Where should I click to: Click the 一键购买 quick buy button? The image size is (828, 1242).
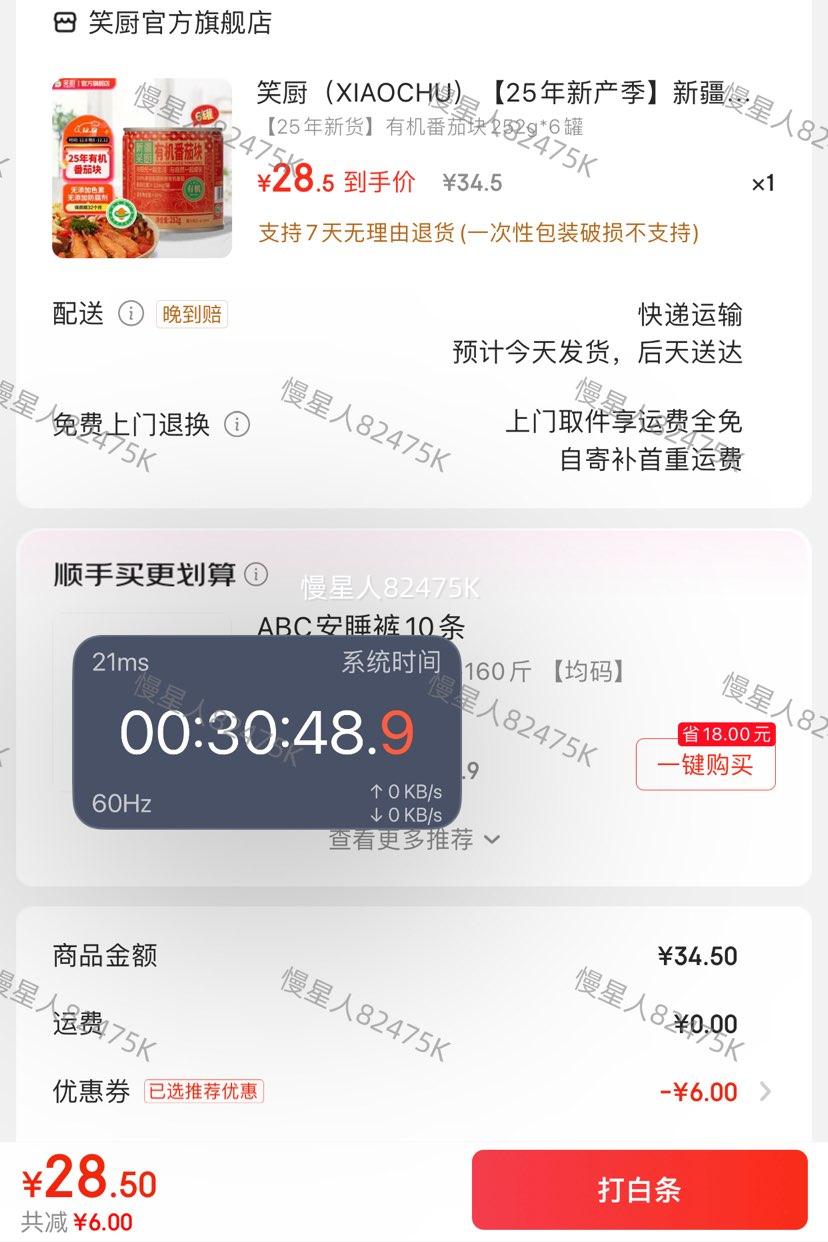tap(705, 766)
